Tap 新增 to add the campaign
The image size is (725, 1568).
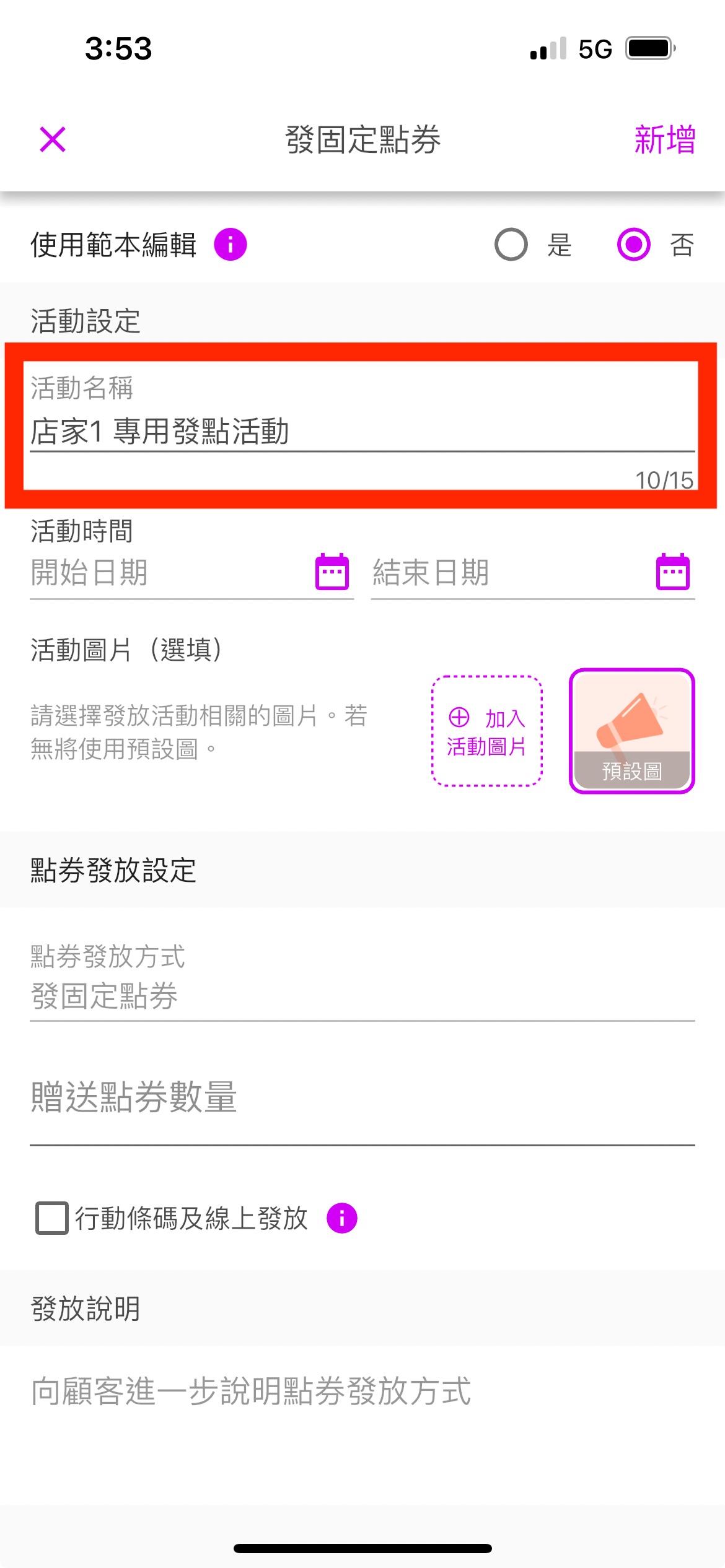pyautogui.click(x=664, y=139)
